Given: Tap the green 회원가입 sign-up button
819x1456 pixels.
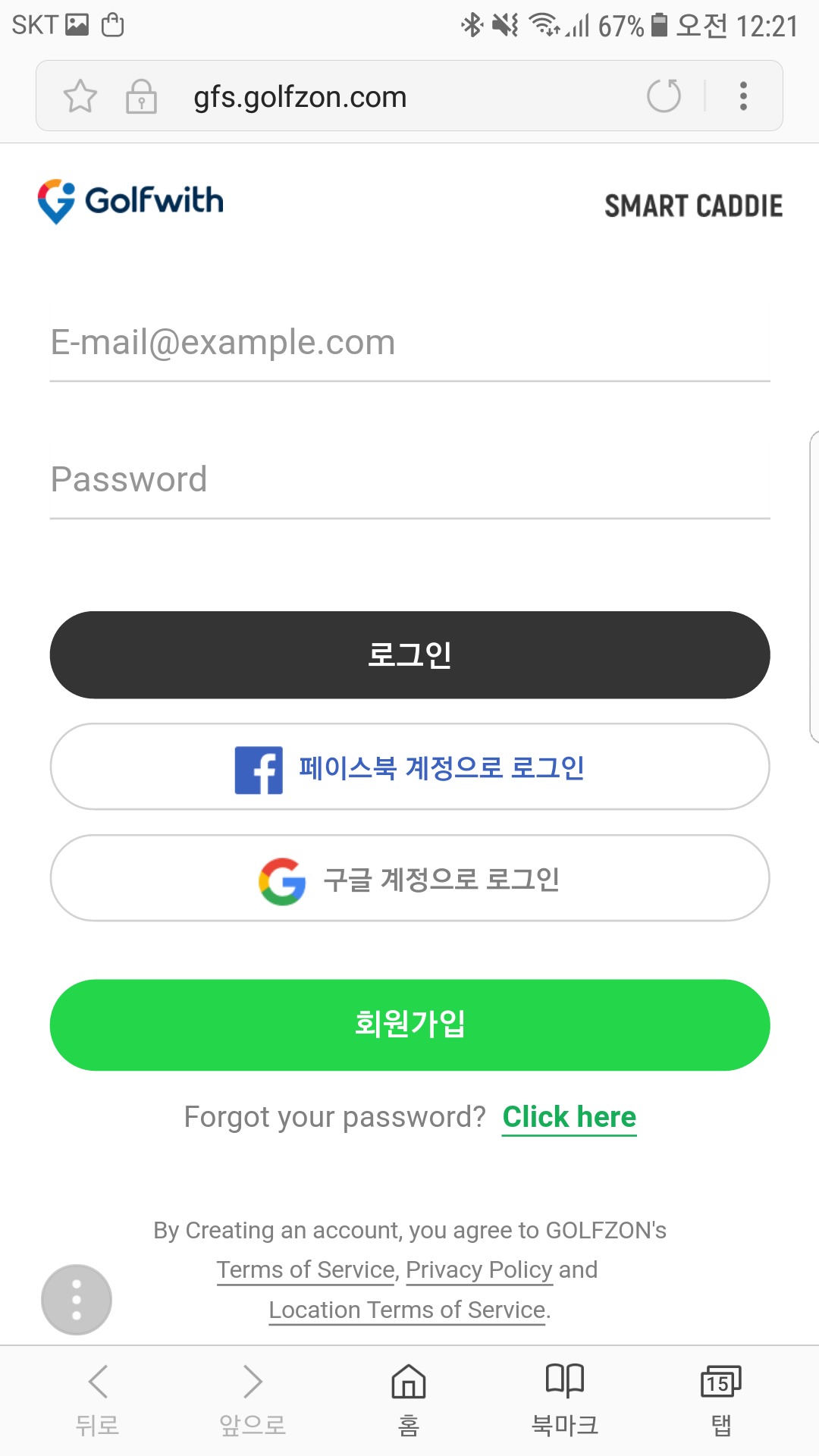Looking at the screenshot, I should coord(409,1025).
